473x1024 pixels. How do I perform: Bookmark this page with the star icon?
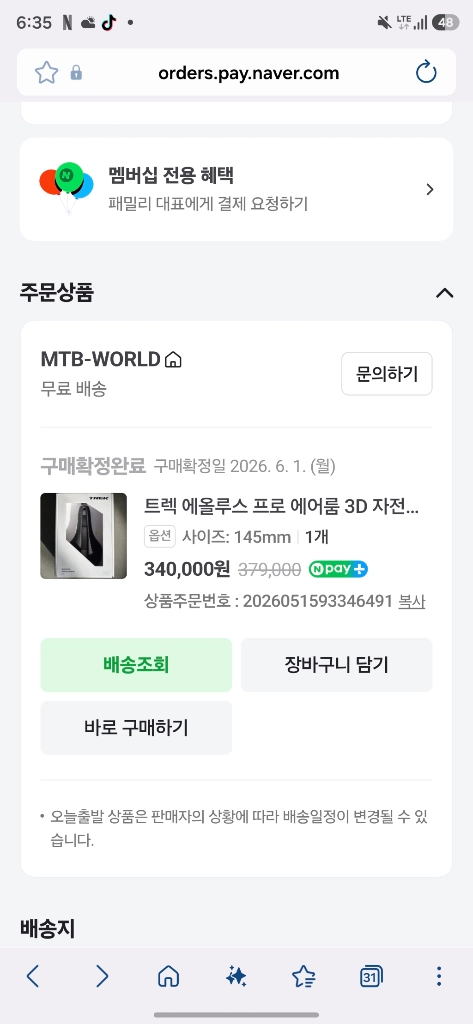point(46,72)
